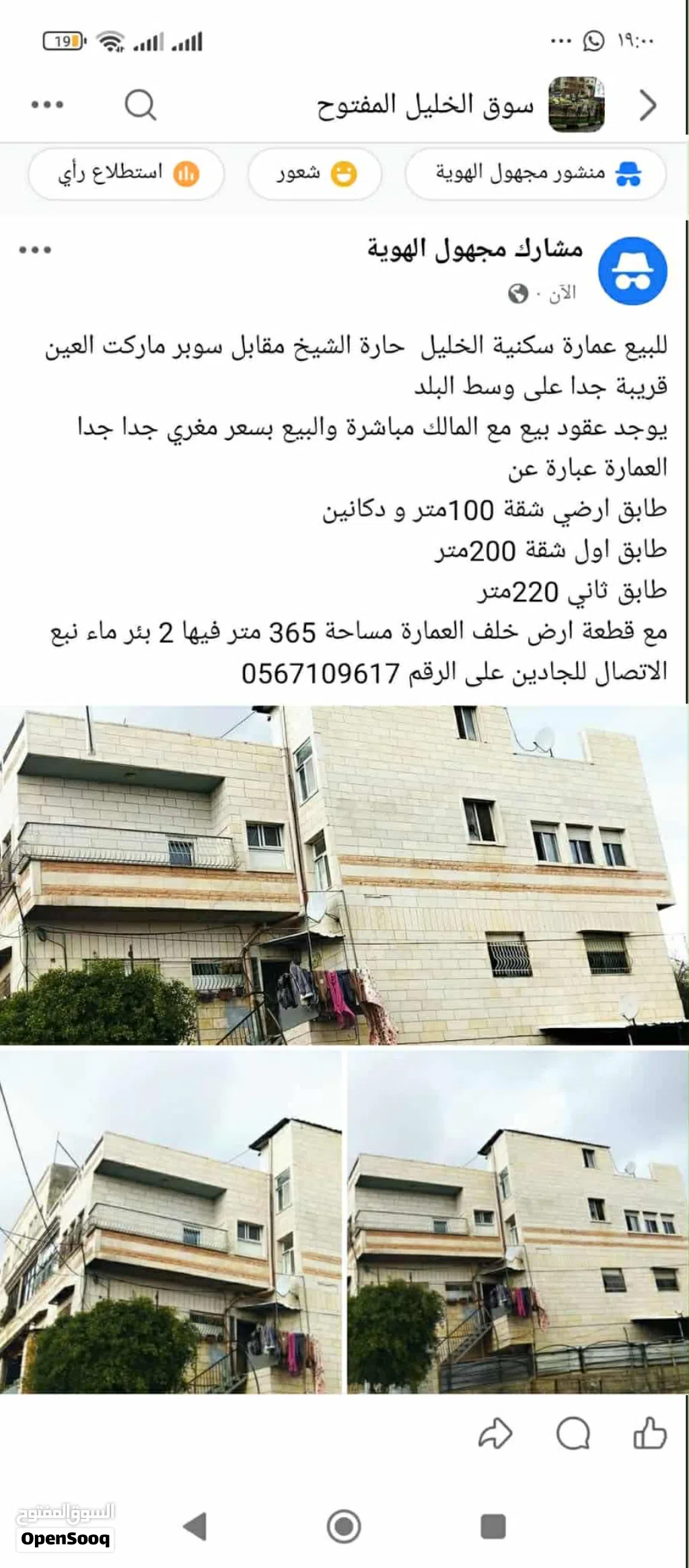This screenshot has width=689, height=1568.
Task: Go back using the header arrow
Action: [x=647, y=105]
